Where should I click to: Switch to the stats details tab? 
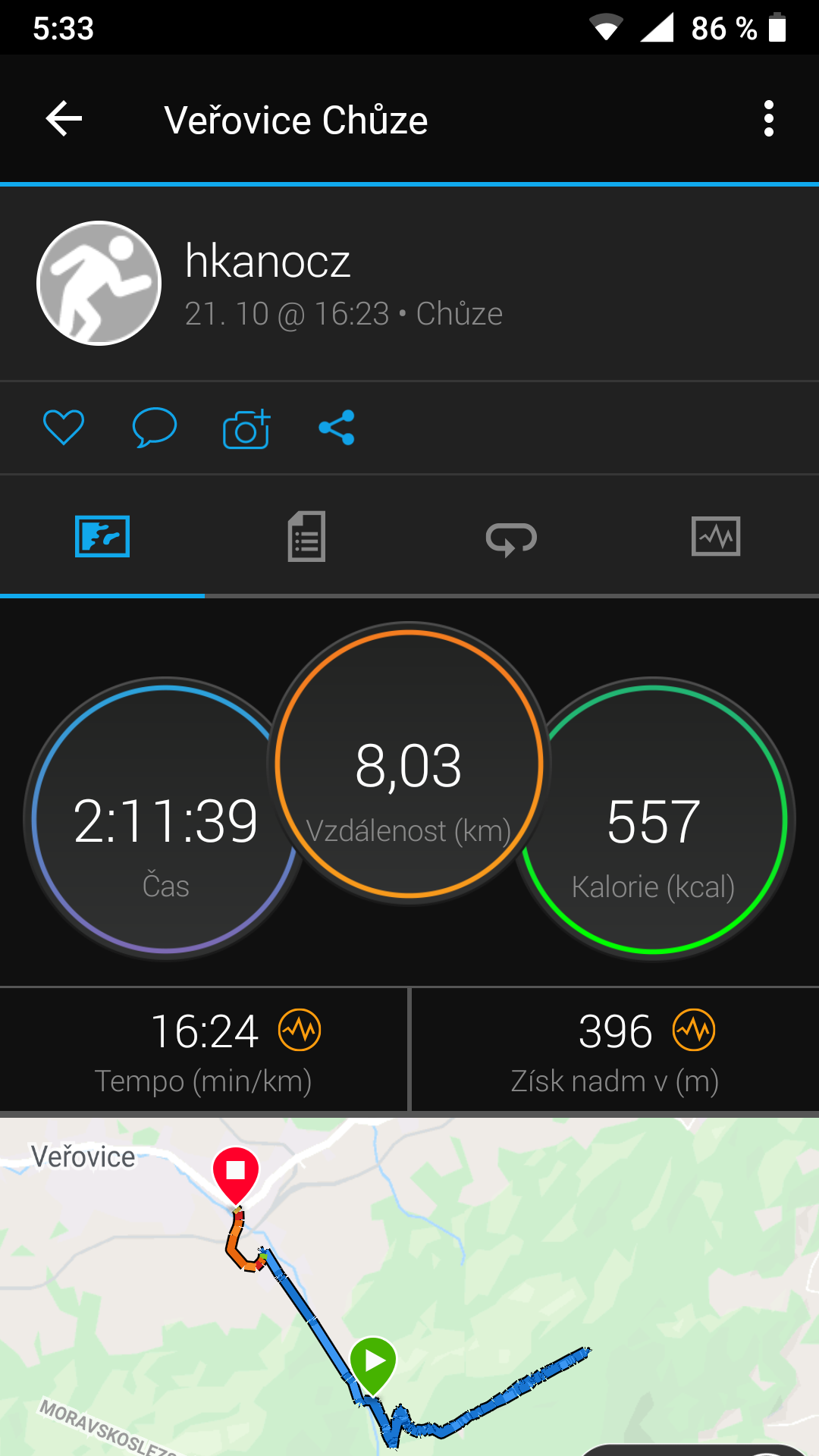[306, 537]
